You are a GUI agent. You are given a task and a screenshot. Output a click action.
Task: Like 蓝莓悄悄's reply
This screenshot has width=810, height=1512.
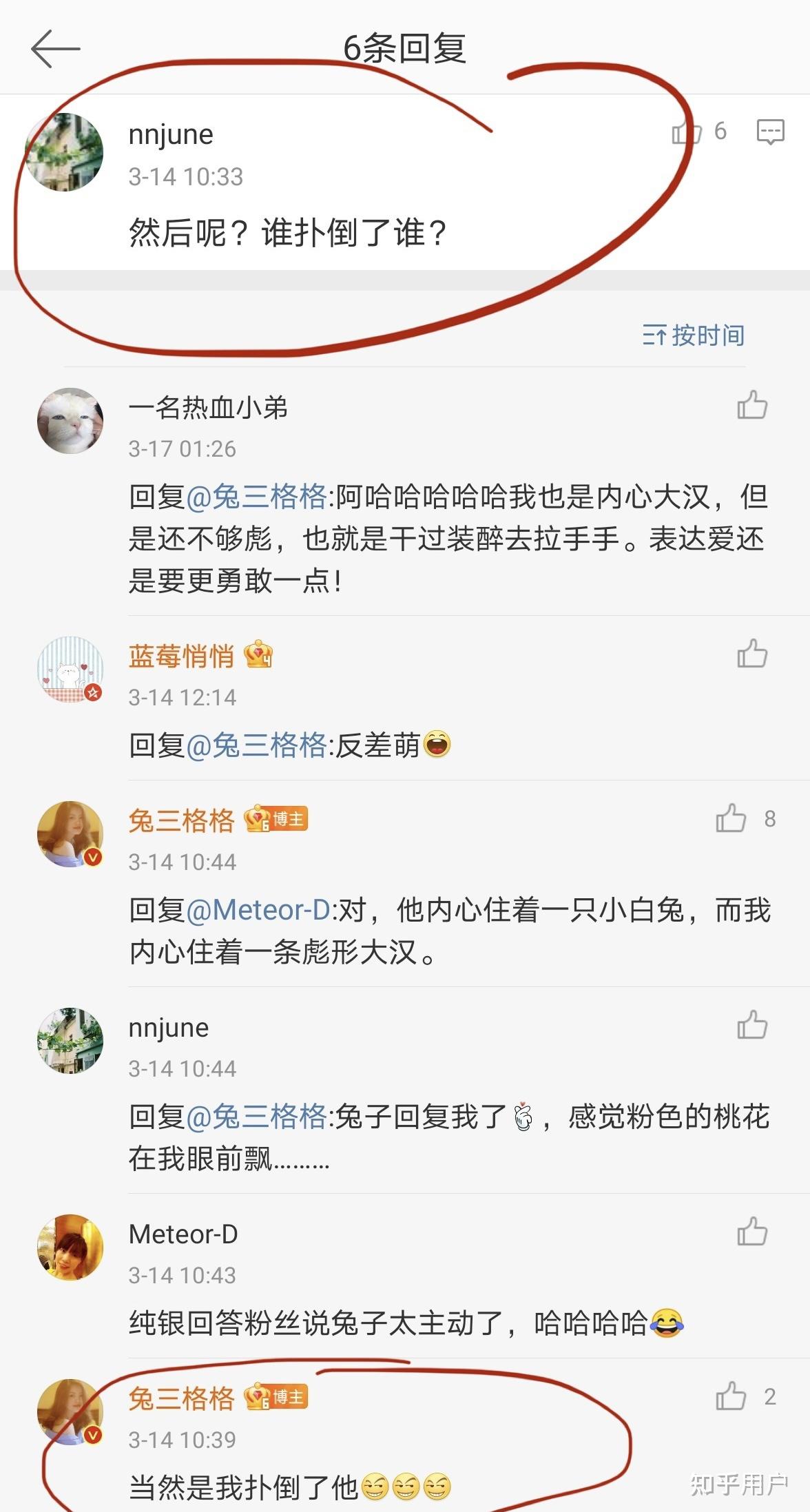tap(751, 654)
